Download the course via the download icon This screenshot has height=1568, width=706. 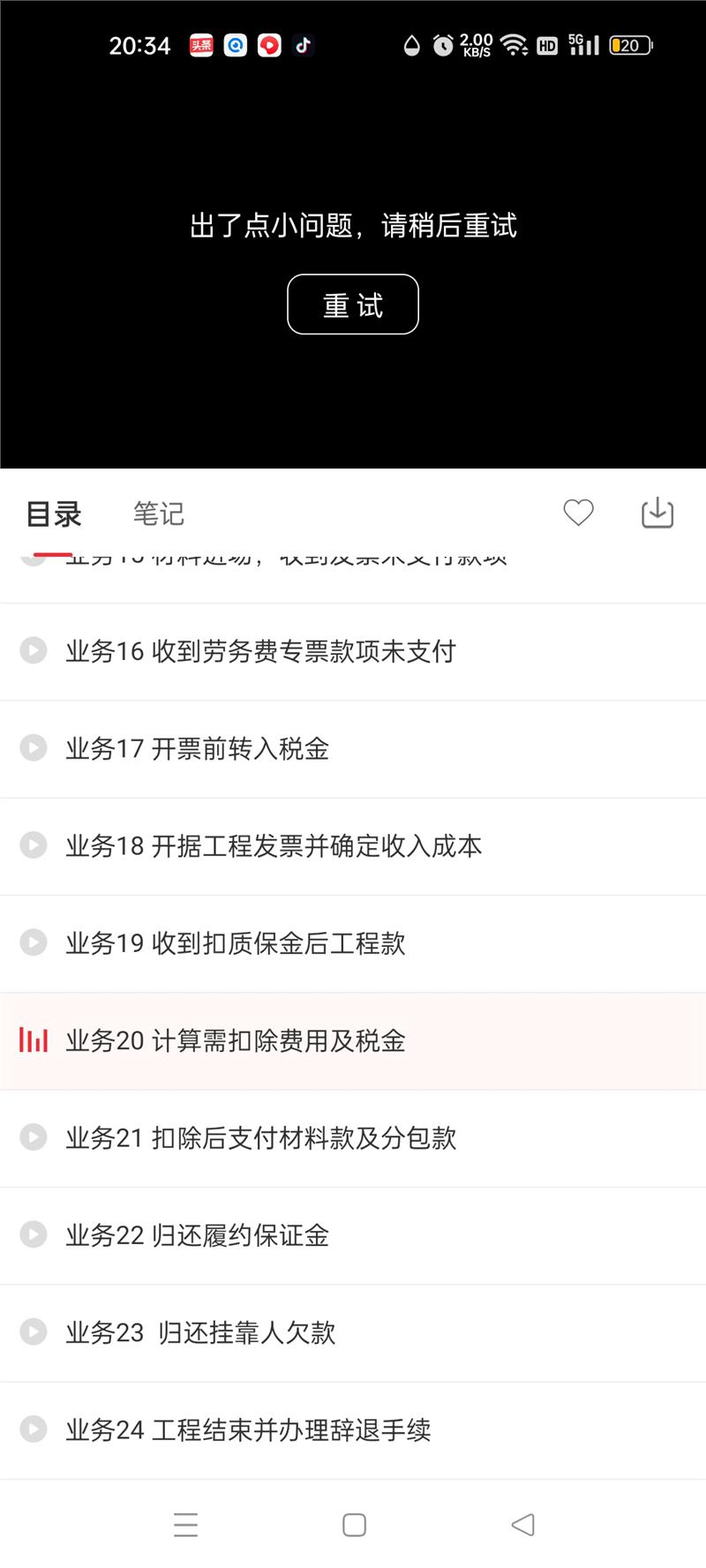[657, 513]
